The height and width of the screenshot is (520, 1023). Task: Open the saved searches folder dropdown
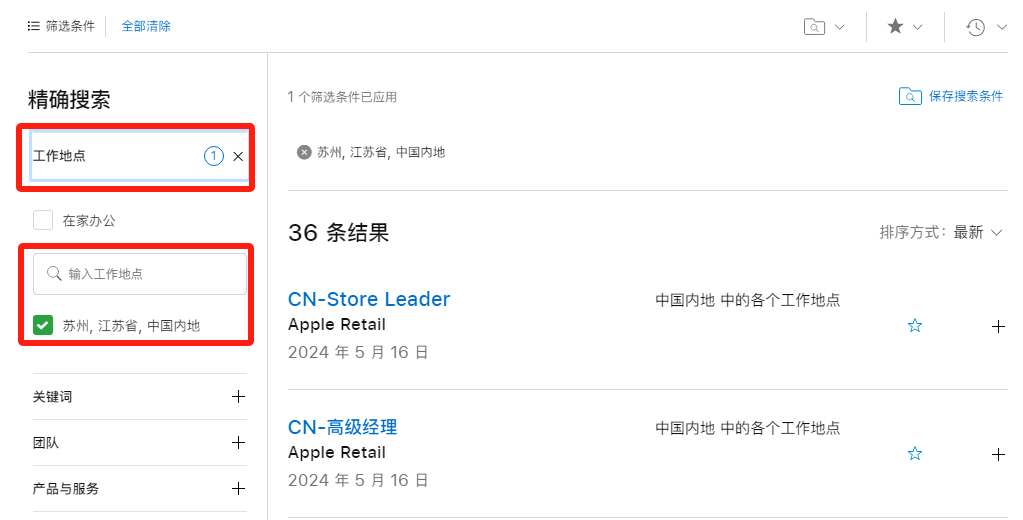825,27
